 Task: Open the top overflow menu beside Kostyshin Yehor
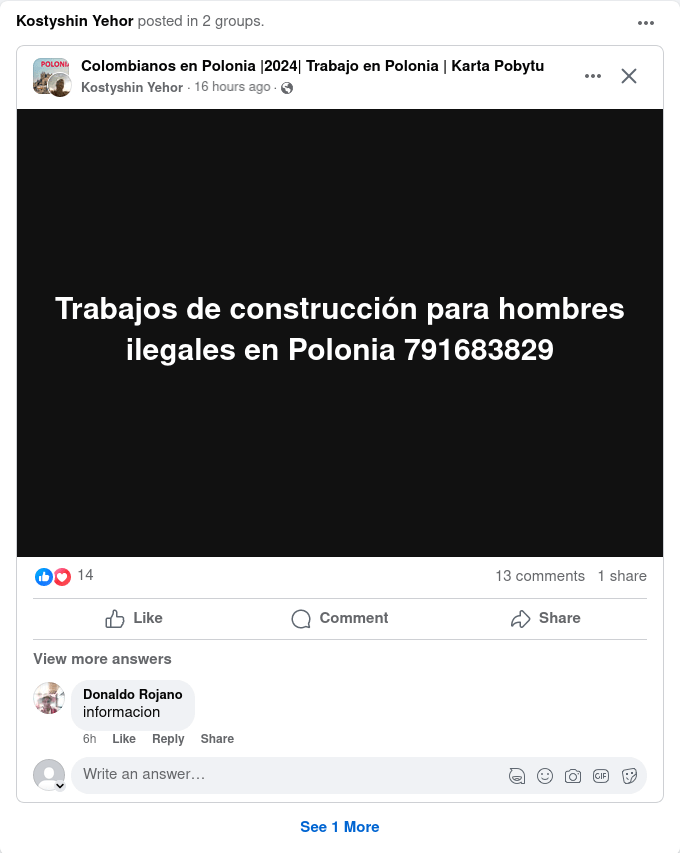click(646, 22)
